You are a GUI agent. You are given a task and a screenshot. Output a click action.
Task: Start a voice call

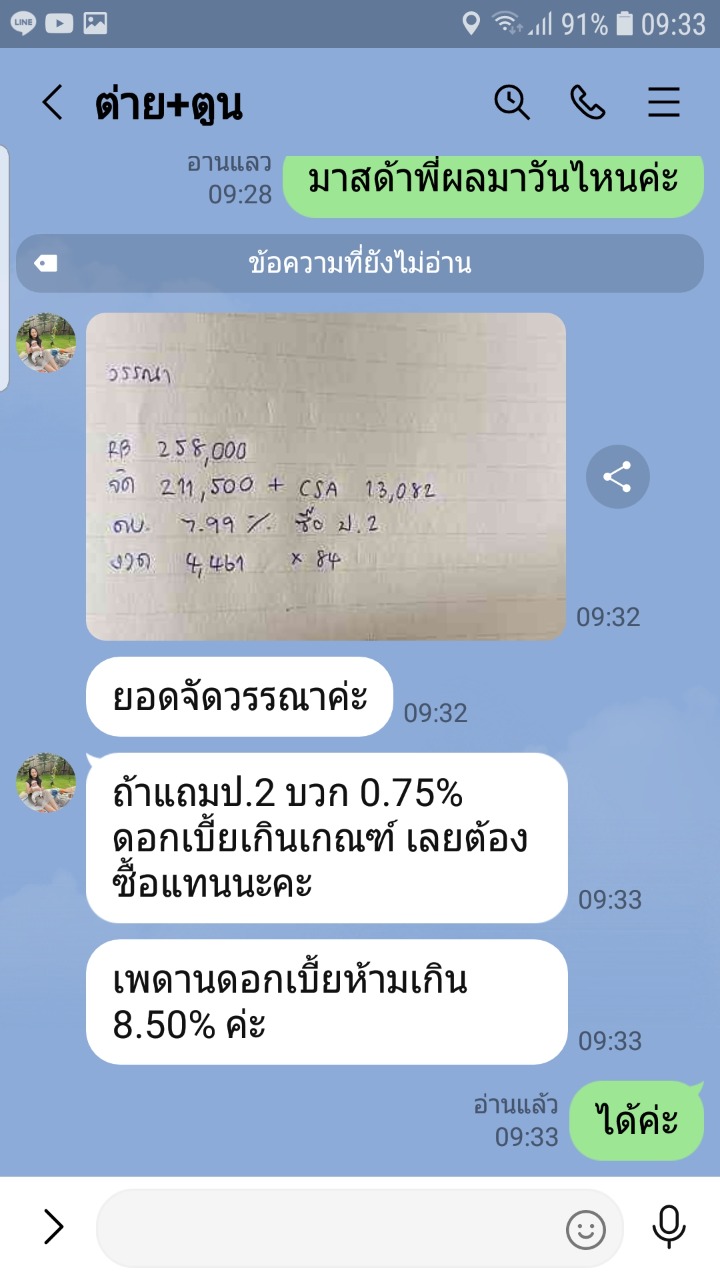click(x=588, y=102)
